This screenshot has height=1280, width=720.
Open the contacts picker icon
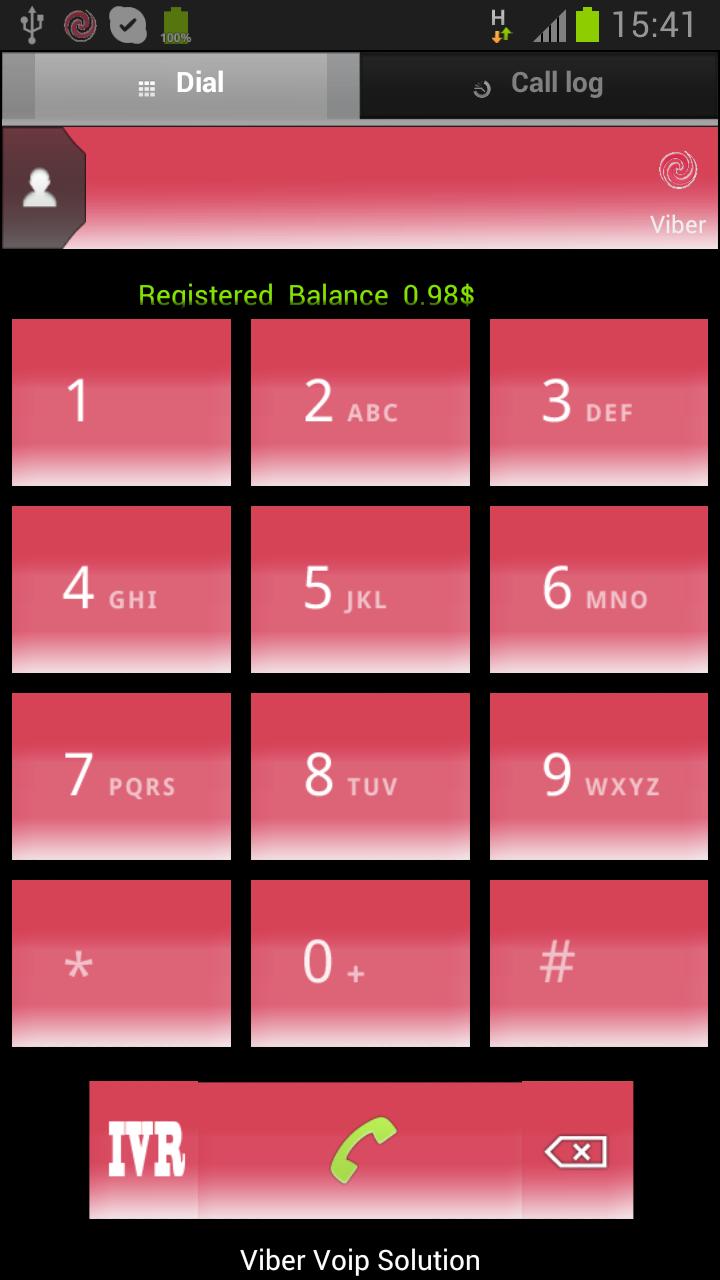pyautogui.click(x=41, y=186)
